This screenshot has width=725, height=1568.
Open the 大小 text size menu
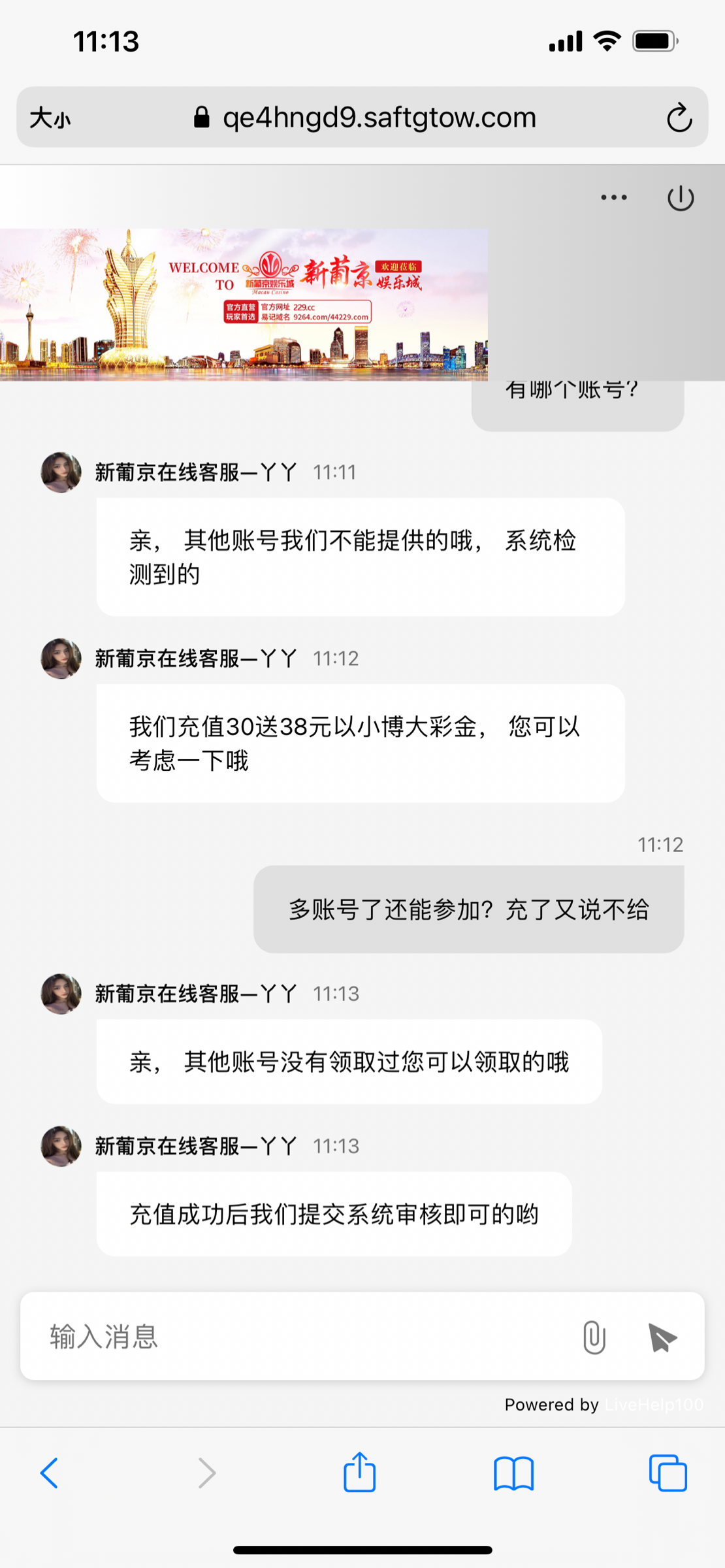50,118
